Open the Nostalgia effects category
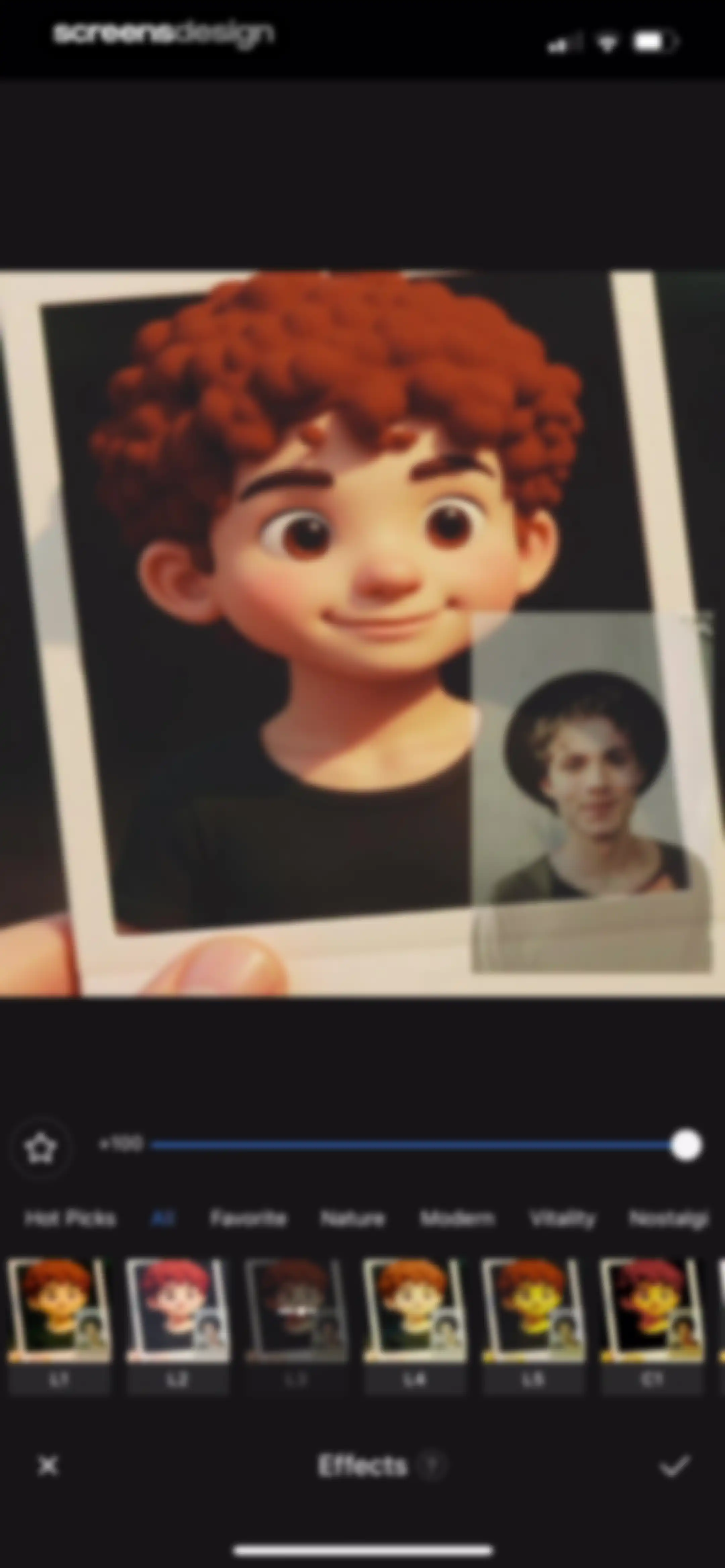Viewport: 725px width, 1568px height. pos(668,1218)
